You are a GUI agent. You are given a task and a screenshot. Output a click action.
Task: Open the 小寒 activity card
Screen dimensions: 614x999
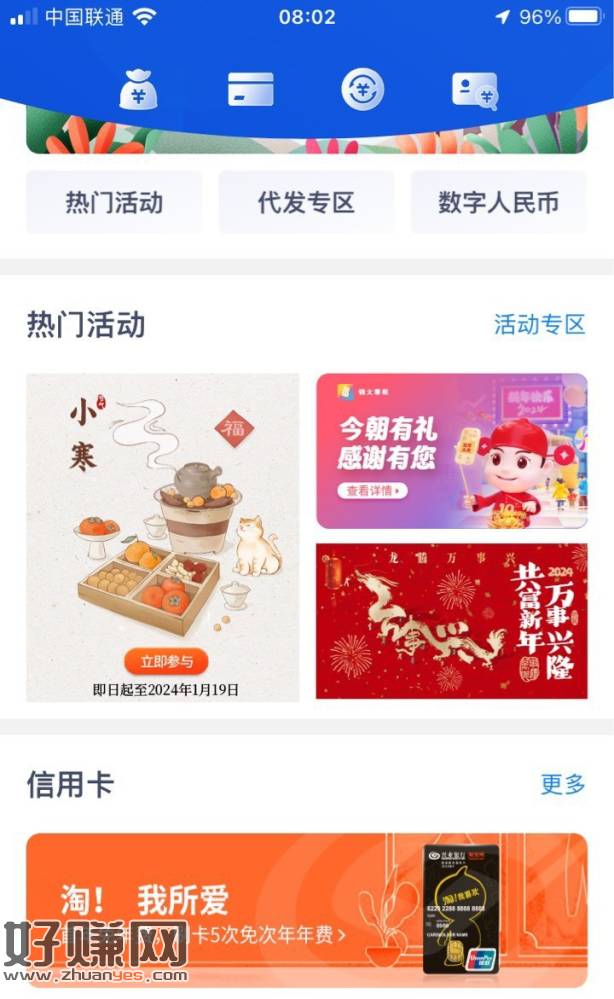(163, 537)
